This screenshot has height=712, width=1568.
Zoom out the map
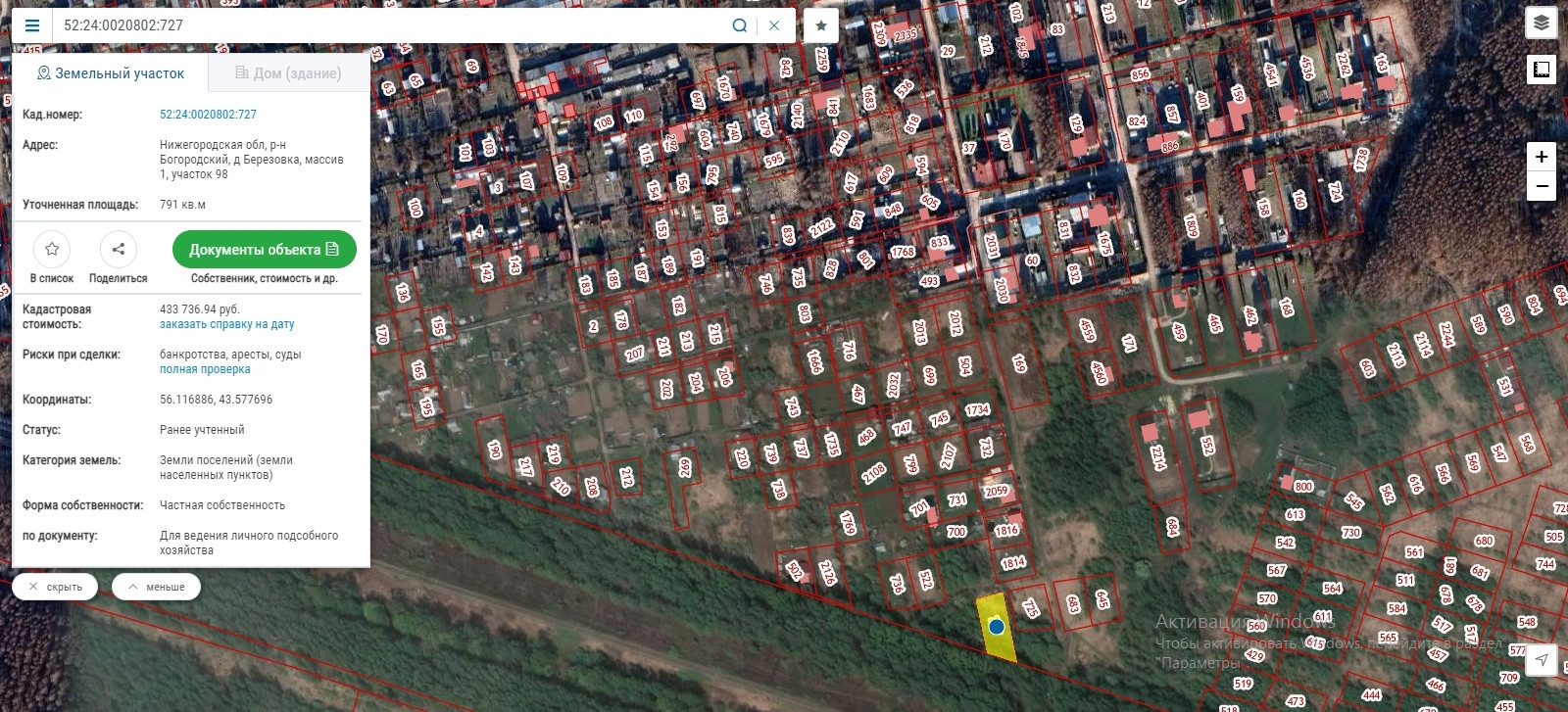click(1542, 186)
